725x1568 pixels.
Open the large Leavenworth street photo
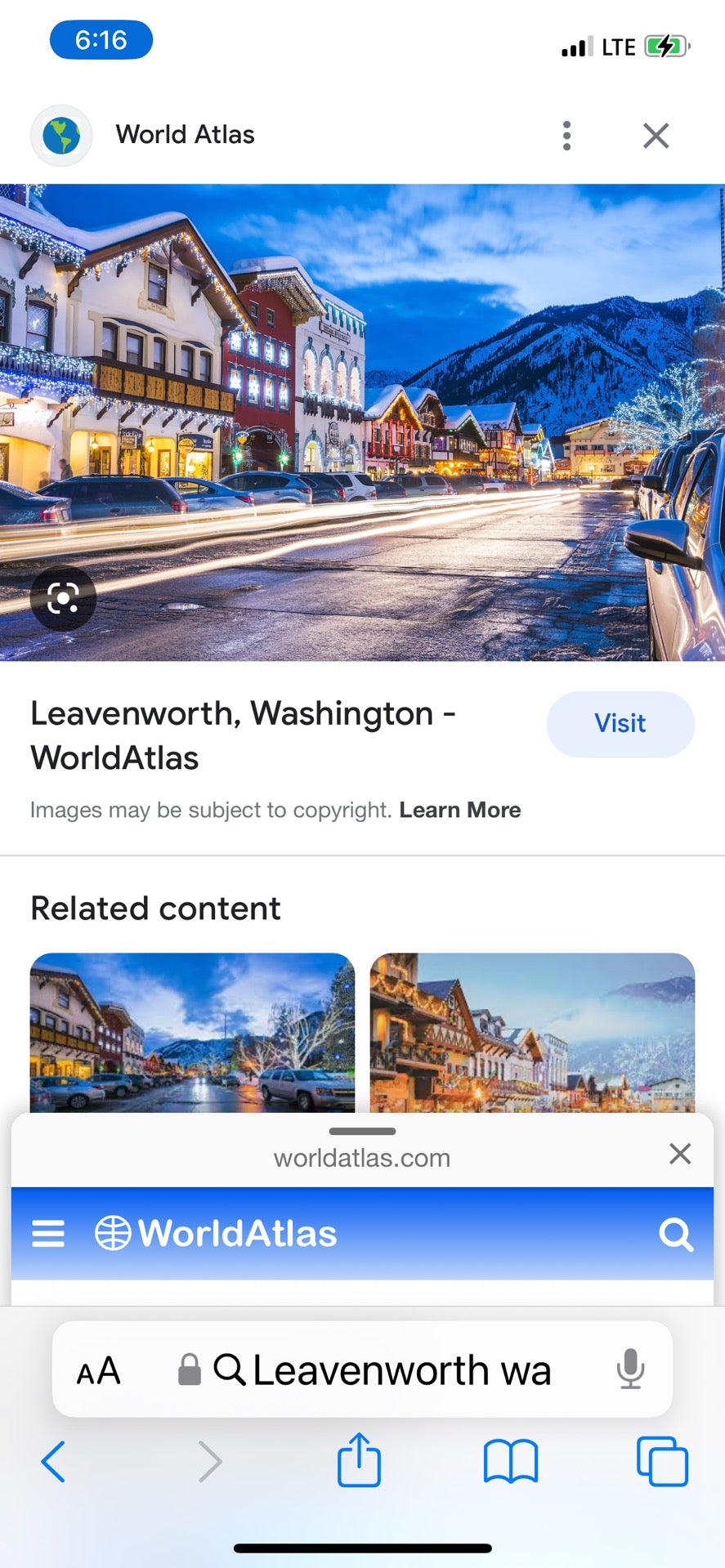pos(362,422)
